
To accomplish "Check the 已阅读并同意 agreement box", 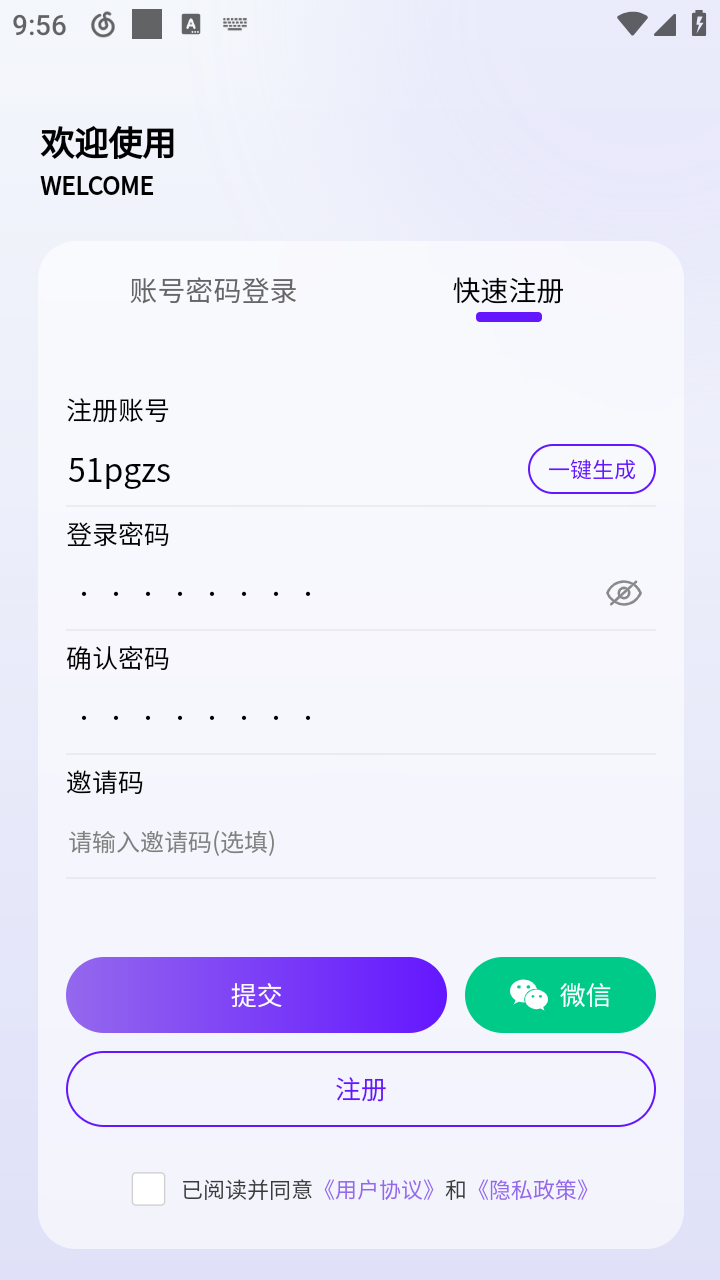I will click(149, 1189).
